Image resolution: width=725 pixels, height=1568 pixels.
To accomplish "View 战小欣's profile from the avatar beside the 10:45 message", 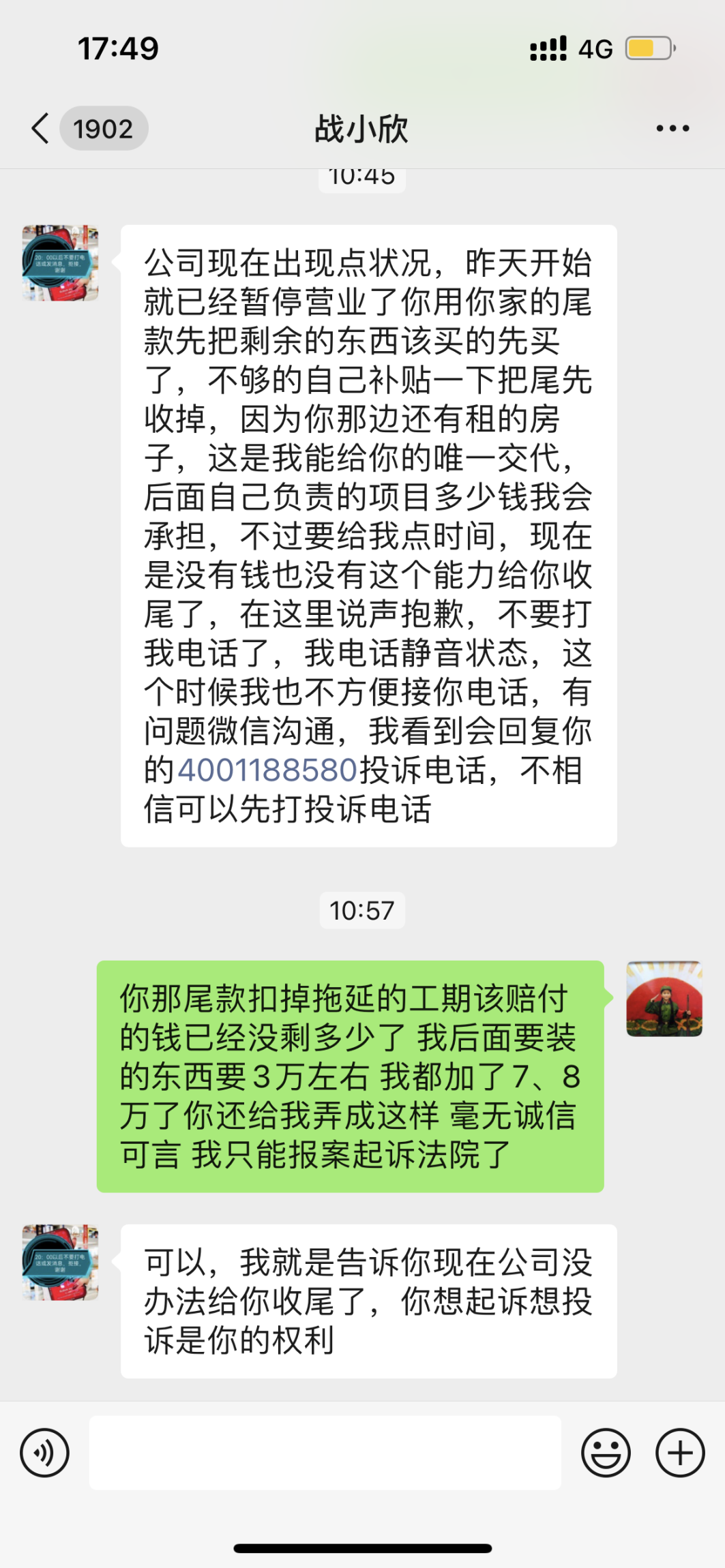I will tap(61, 263).
